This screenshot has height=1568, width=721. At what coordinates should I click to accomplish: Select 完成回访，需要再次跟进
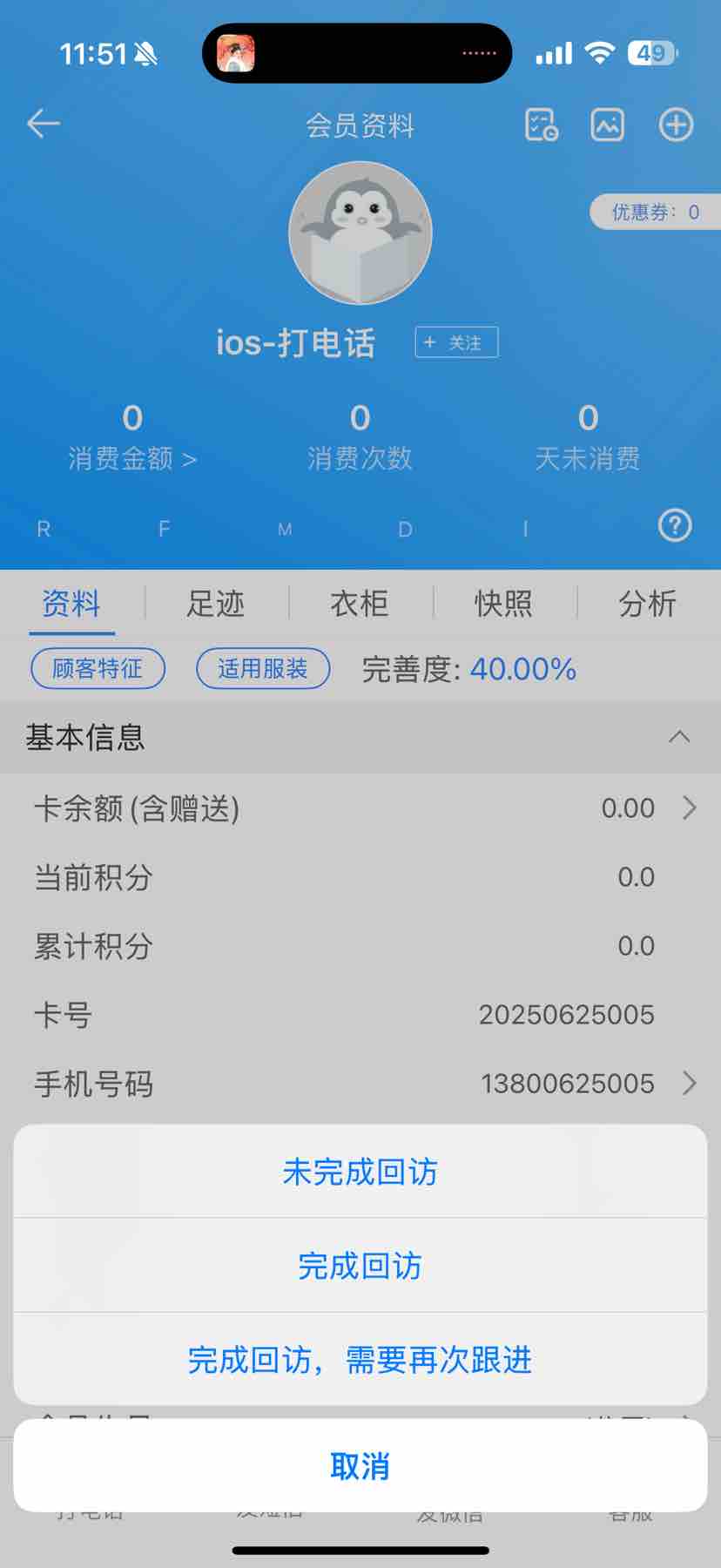click(x=360, y=1360)
